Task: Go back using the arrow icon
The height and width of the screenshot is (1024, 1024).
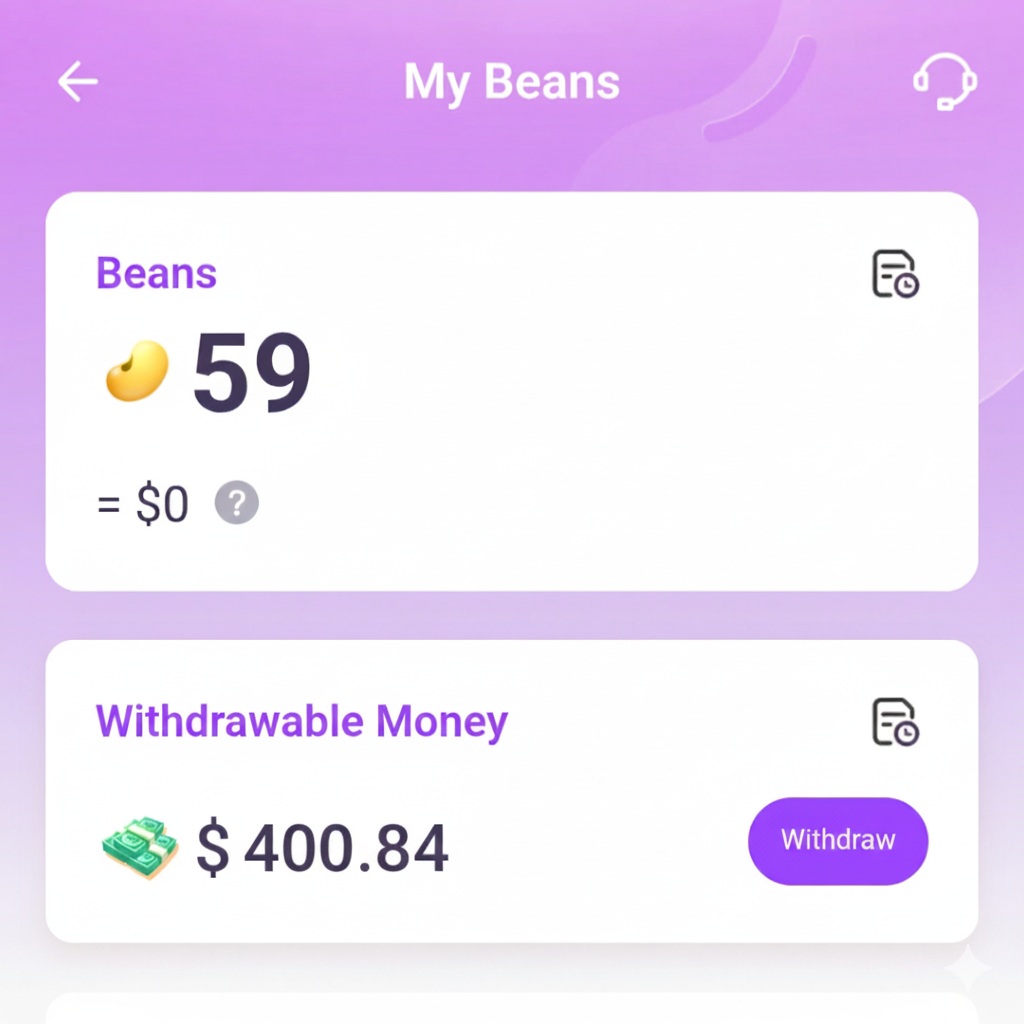Action: pos(77,82)
